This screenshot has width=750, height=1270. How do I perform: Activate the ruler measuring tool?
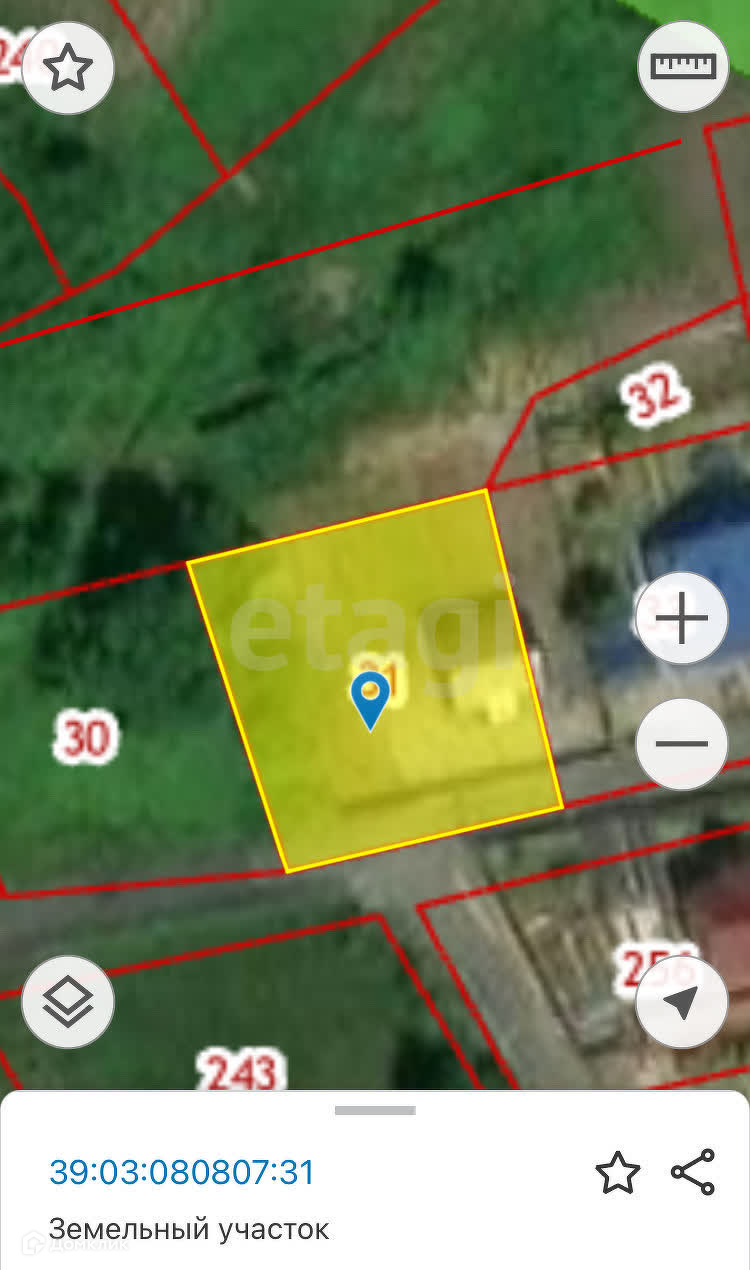click(684, 66)
